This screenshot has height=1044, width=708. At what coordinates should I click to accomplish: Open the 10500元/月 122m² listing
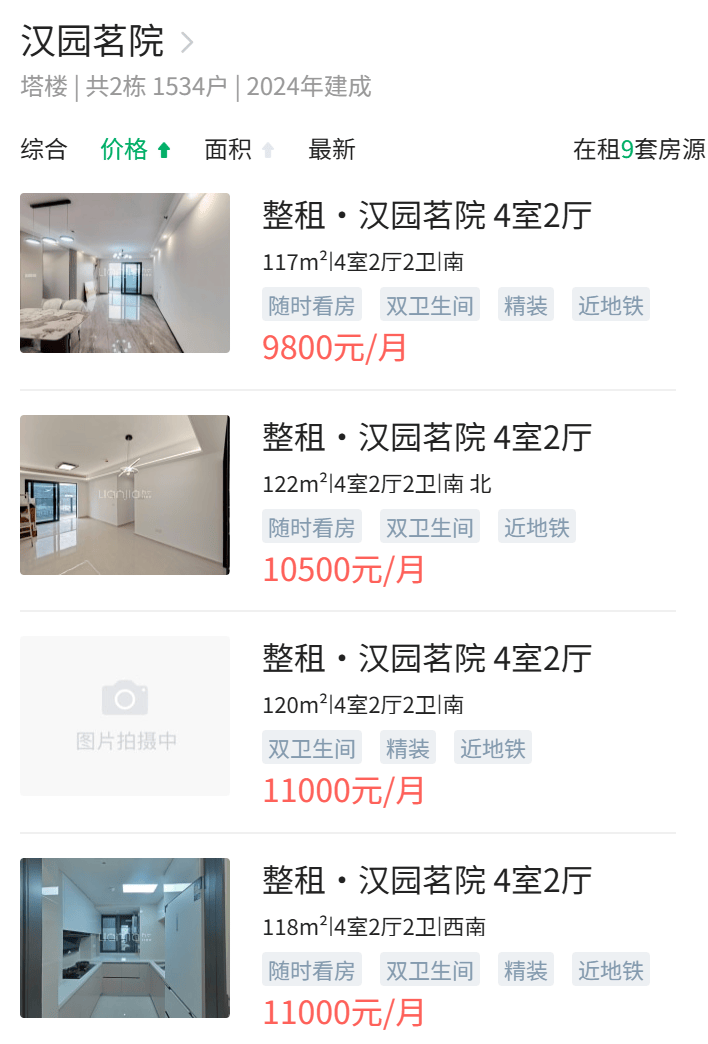[x=427, y=438]
